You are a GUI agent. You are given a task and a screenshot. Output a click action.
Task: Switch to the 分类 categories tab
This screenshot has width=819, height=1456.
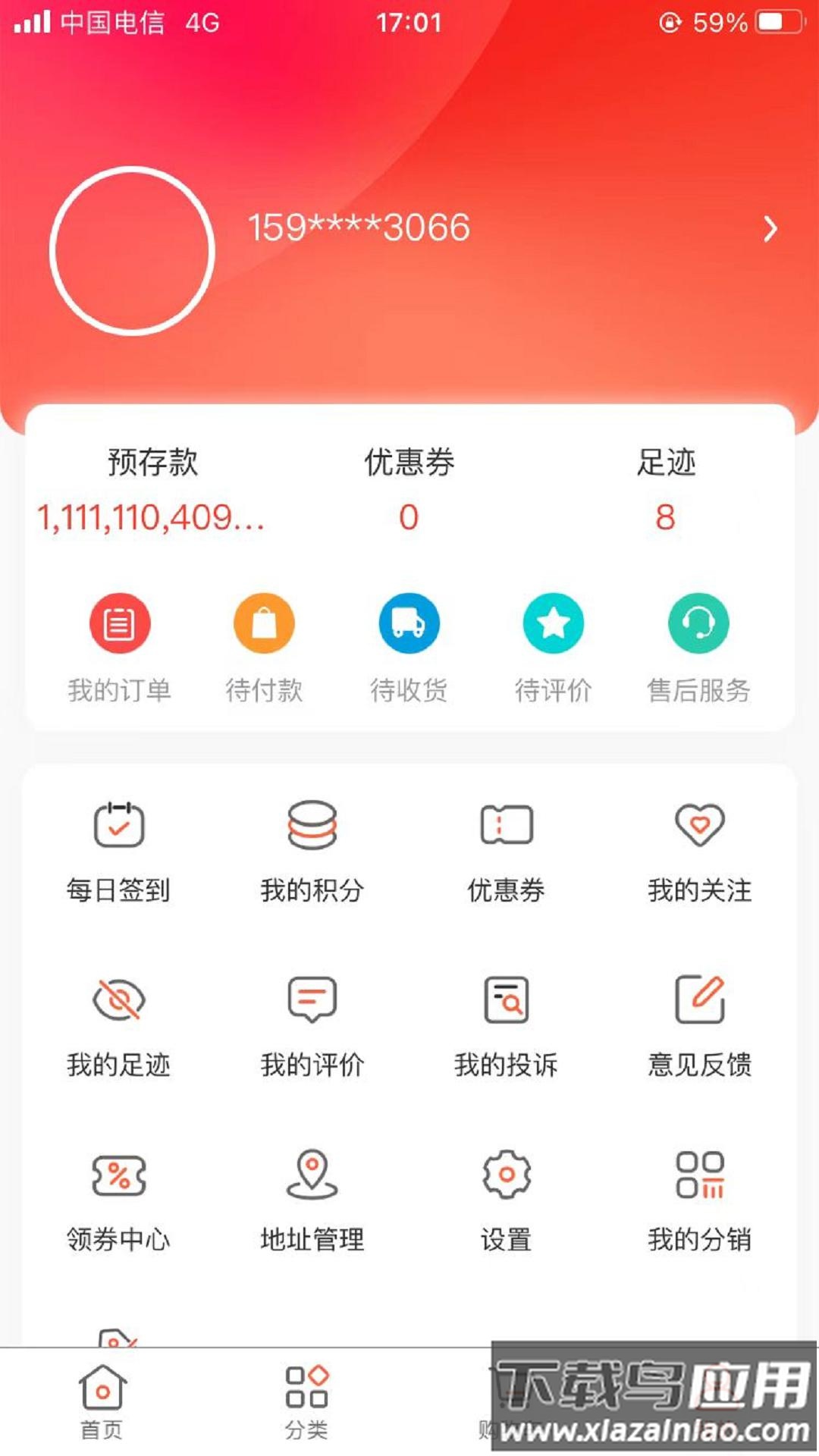coord(306,1403)
